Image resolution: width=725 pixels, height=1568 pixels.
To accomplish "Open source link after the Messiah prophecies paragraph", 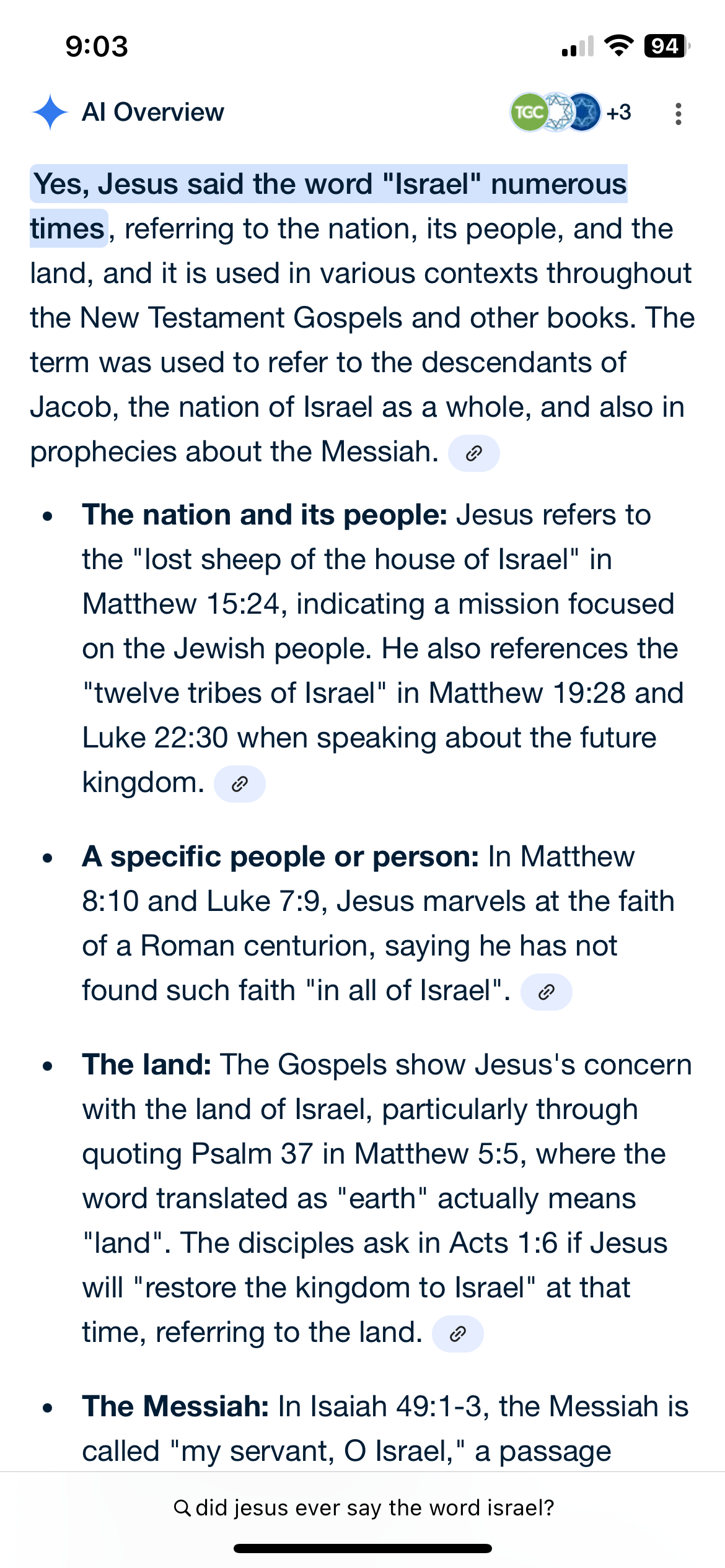I will [474, 453].
